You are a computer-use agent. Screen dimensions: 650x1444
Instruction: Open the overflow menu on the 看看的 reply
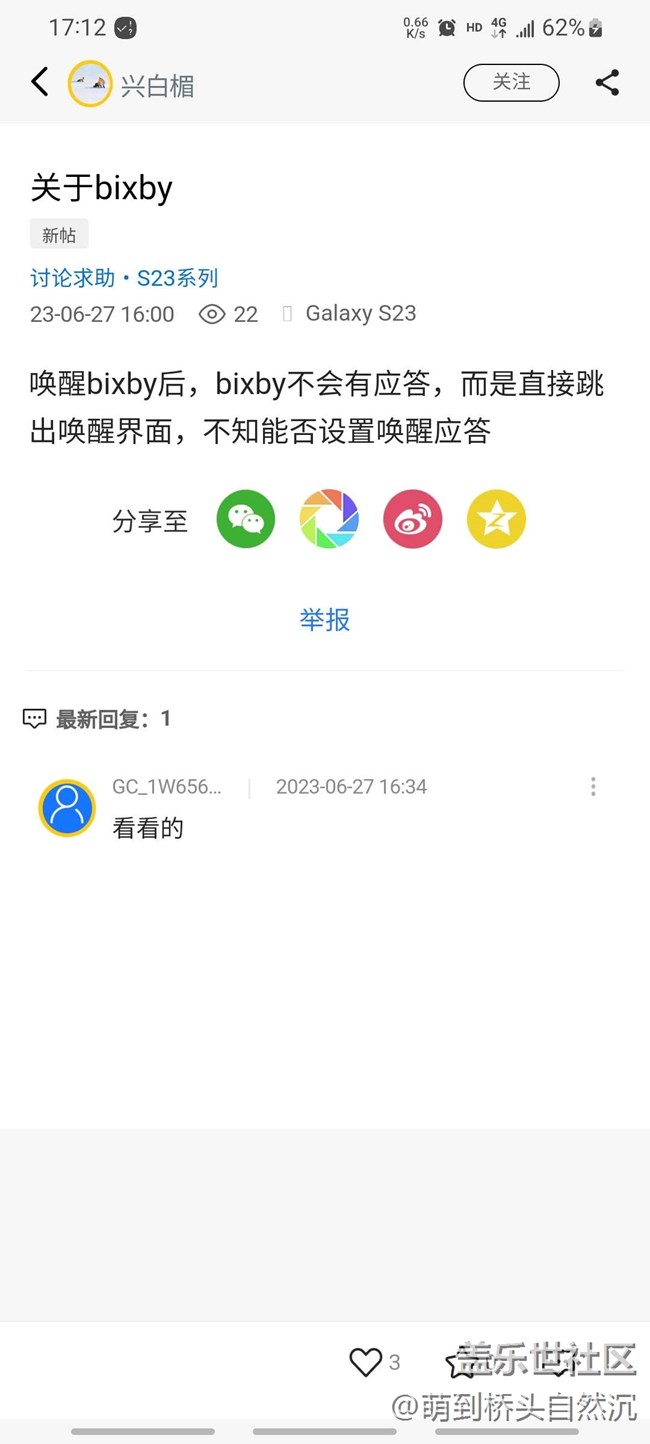pyautogui.click(x=593, y=787)
